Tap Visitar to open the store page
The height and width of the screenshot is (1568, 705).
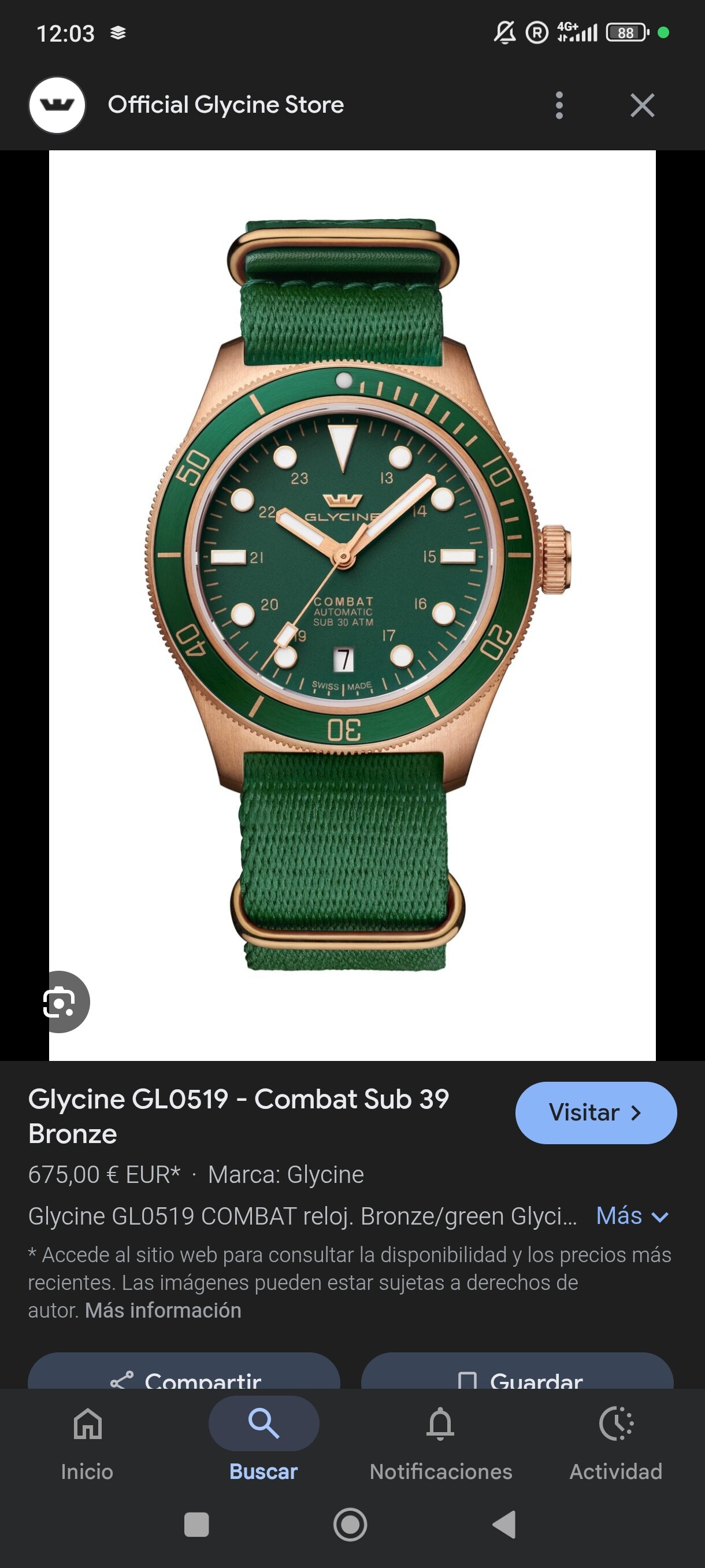(x=595, y=1113)
